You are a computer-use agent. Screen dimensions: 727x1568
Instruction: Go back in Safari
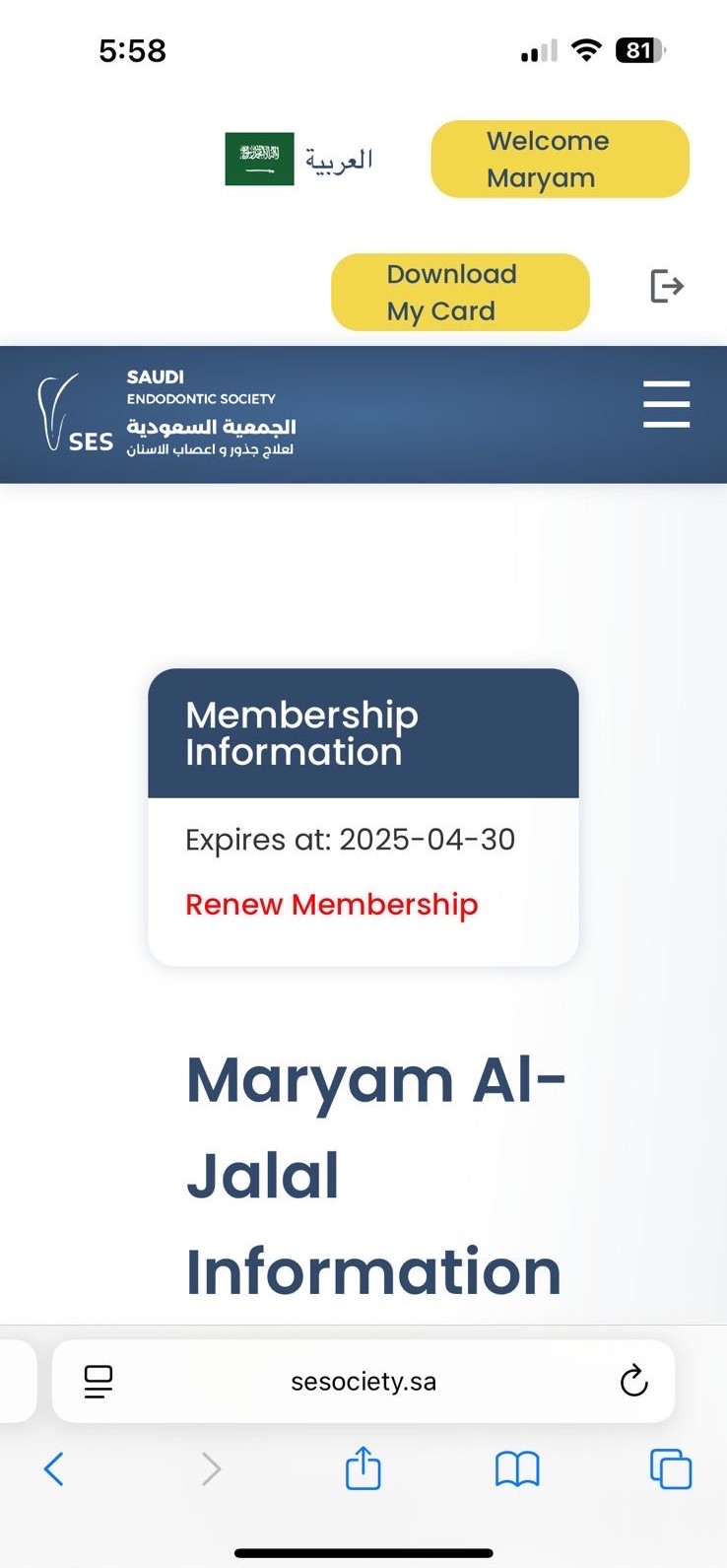click(x=54, y=1468)
